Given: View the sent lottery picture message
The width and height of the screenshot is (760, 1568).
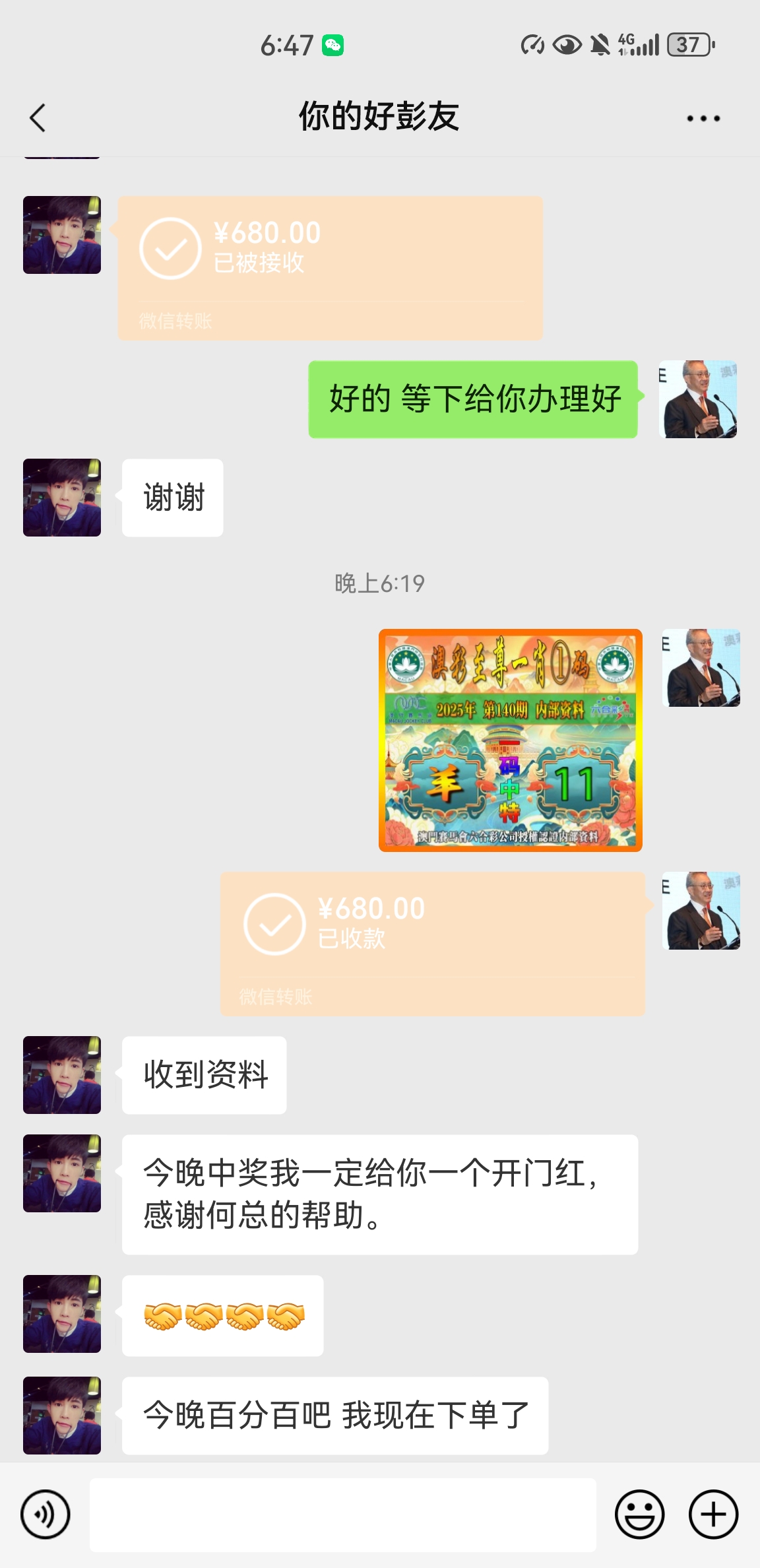Looking at the screenshot, I should point(510,740).
